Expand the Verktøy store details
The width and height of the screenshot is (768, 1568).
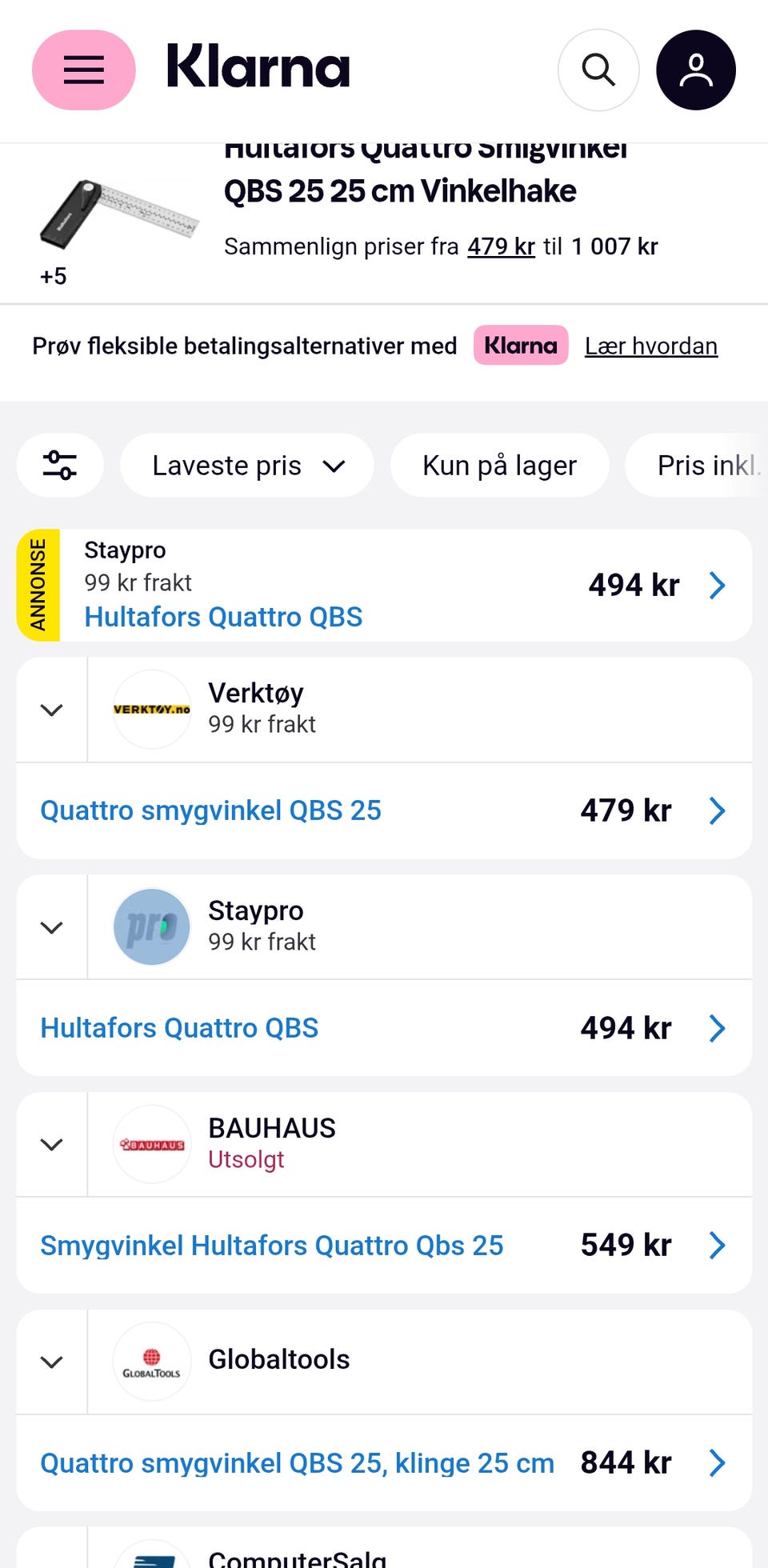(52, 710)
